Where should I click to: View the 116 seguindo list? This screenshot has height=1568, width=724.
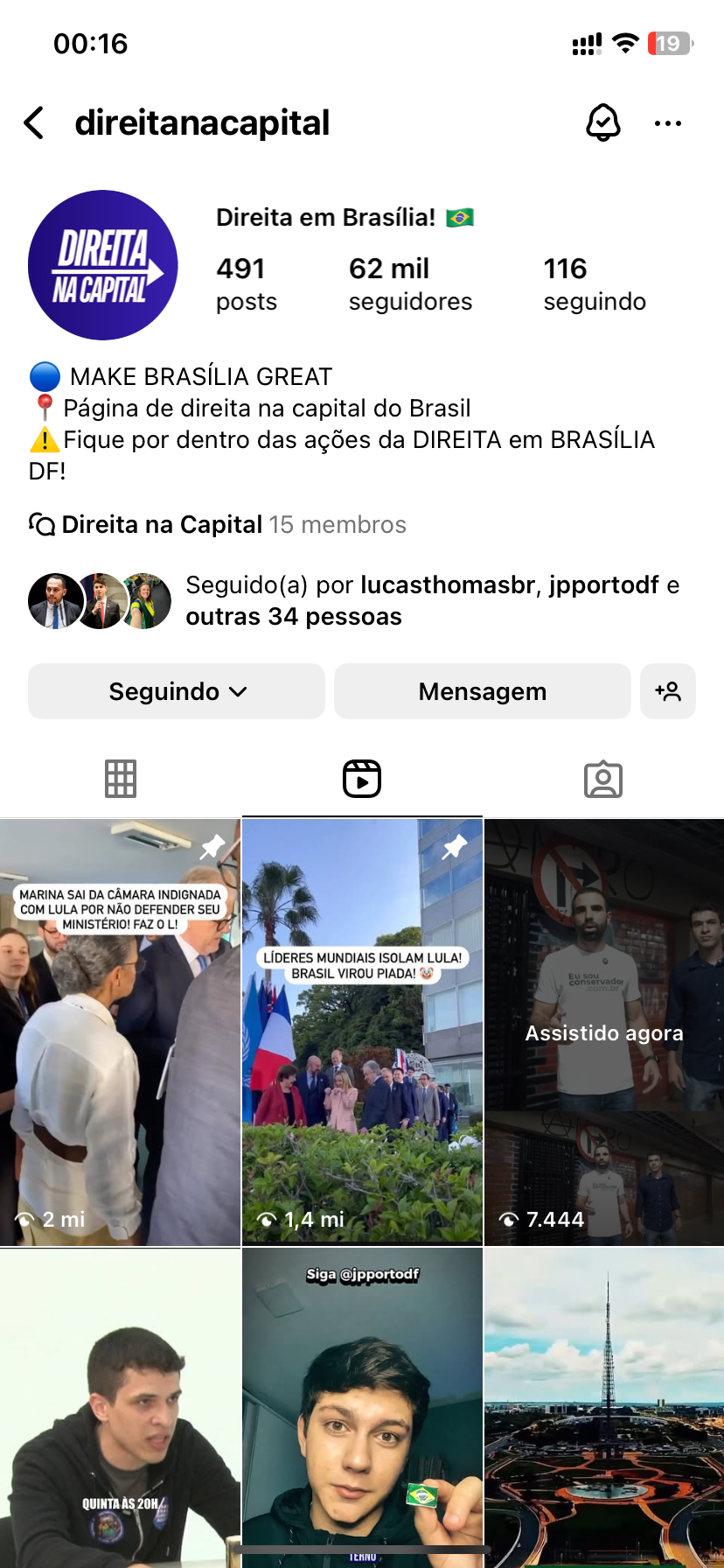[x=594, y=283]
